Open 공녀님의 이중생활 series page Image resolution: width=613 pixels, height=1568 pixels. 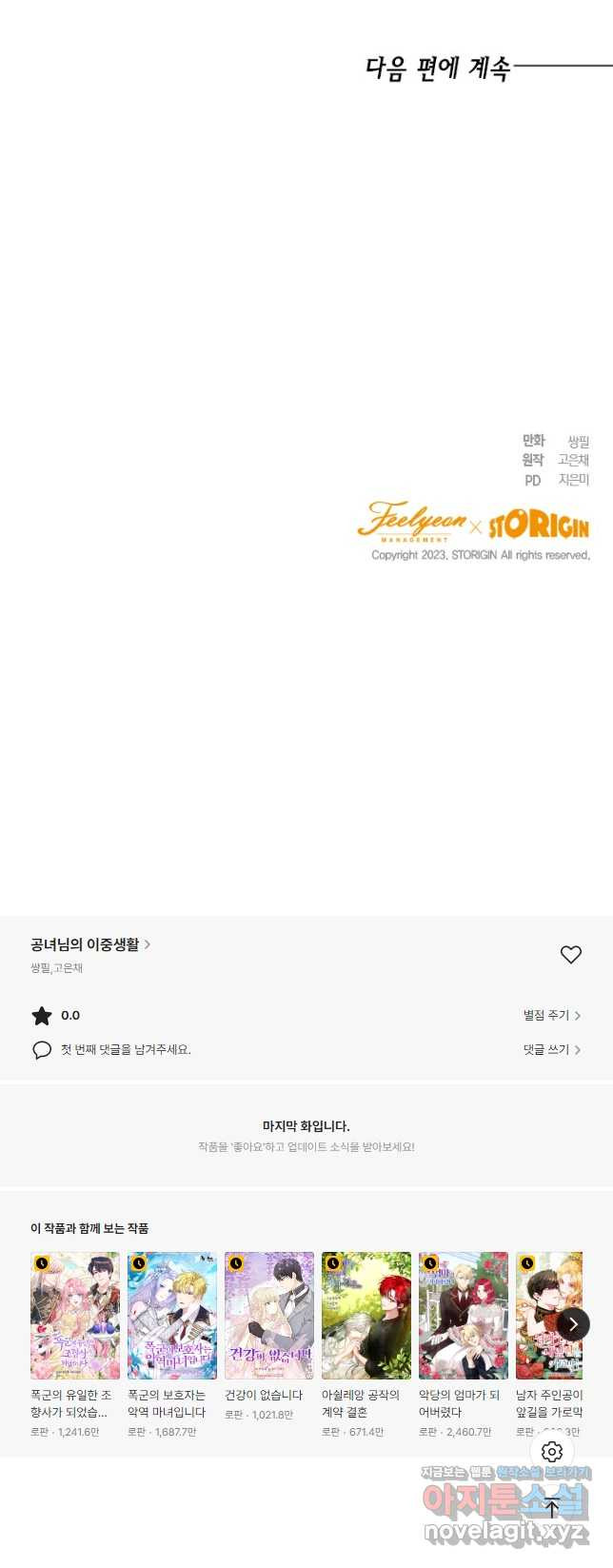(x=90, y=944)
